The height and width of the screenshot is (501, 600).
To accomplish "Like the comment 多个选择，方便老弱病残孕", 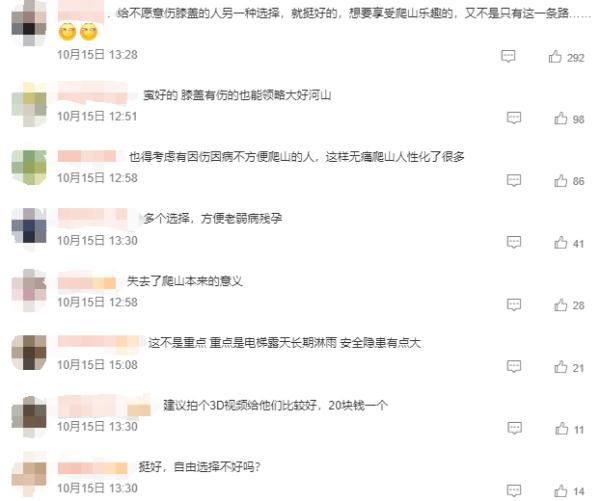I will (555, 243).
